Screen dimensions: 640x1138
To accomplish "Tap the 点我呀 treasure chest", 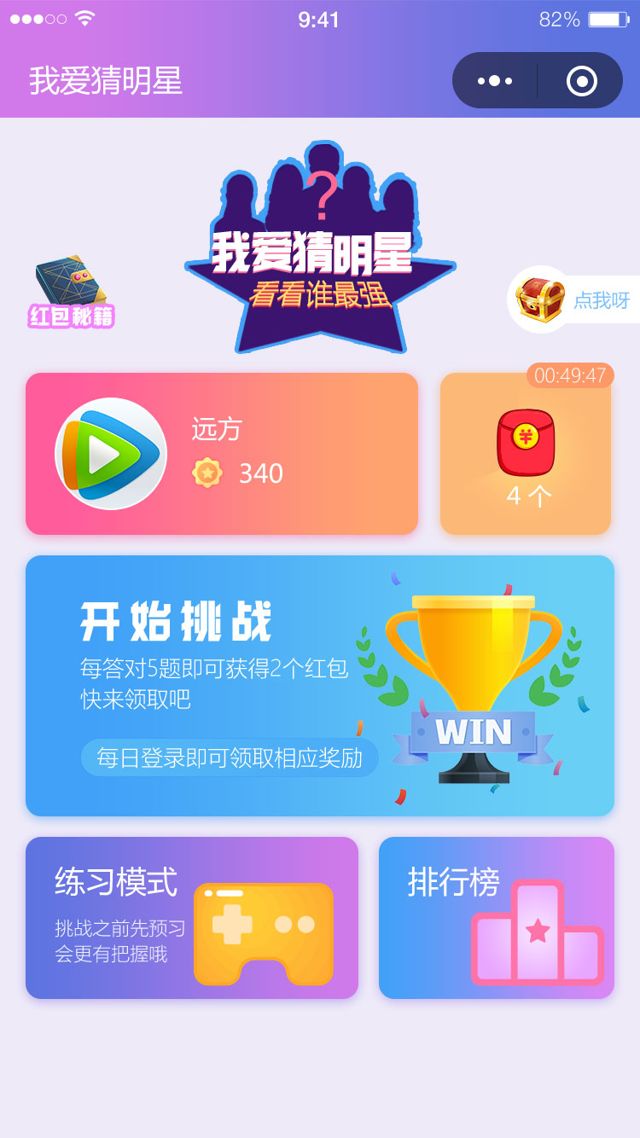I will [x=573, y=299].
